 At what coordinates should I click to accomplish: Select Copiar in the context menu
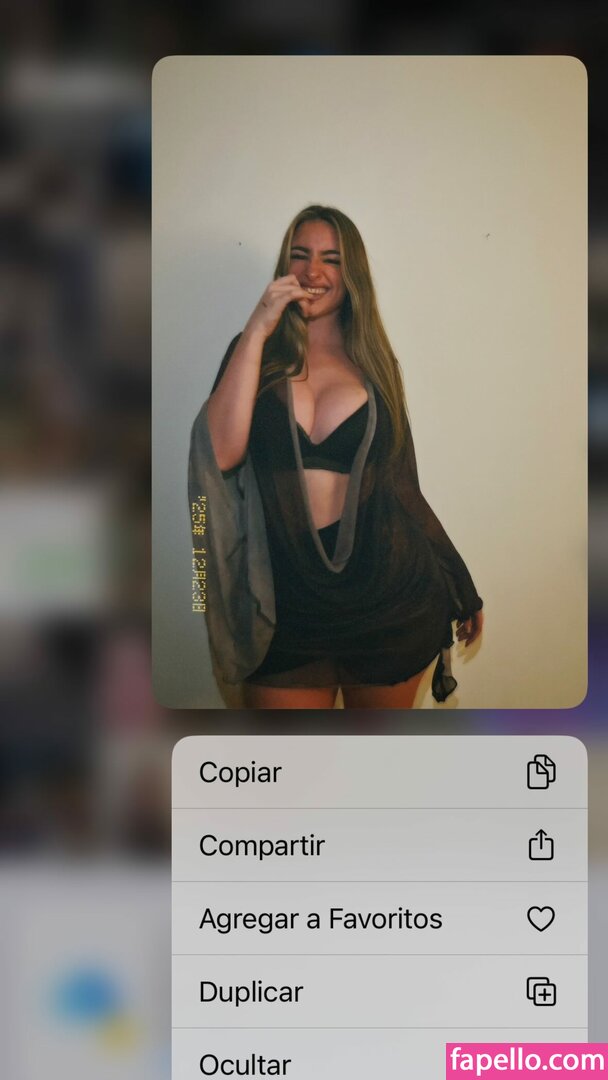pyautogui.click(x=378, y=772)
